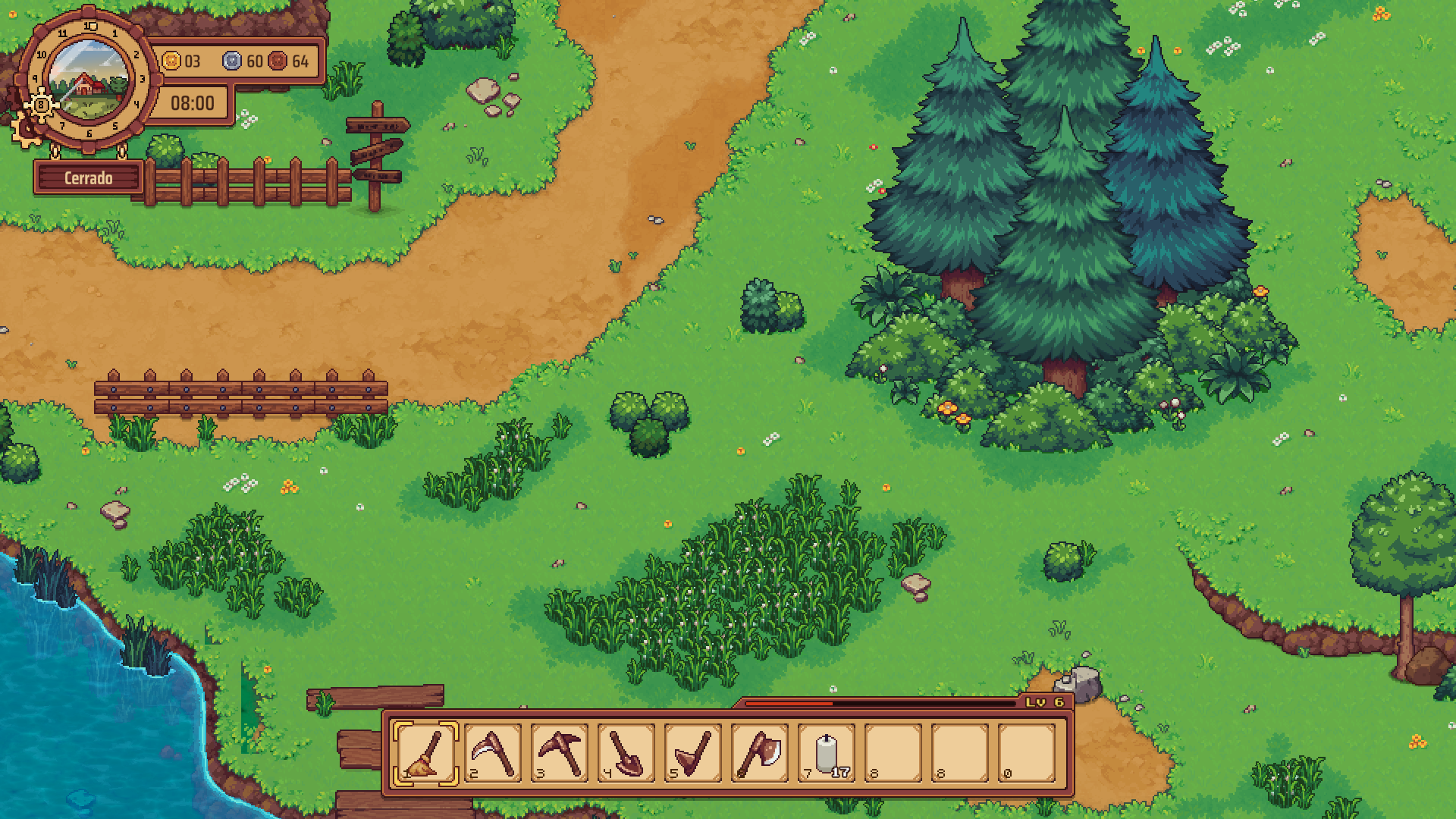Equip the hoe in slot 5
This screenshot has width=1456, height=819.
tap(693, 753)
